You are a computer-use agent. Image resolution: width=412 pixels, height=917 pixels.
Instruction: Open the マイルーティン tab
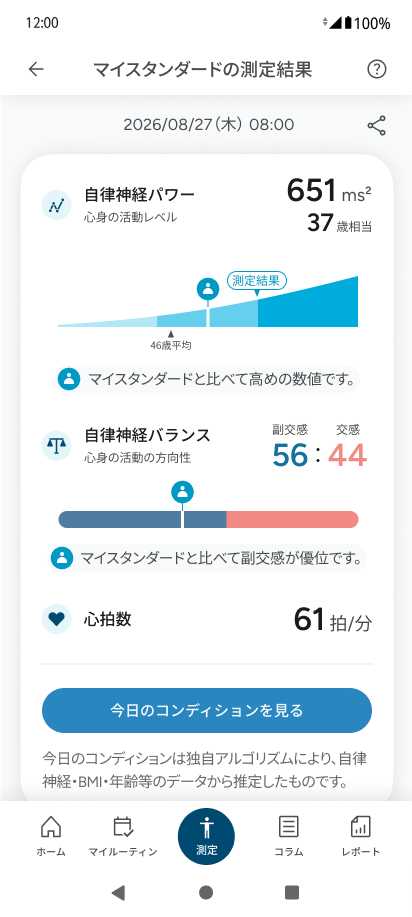(123, 836)
